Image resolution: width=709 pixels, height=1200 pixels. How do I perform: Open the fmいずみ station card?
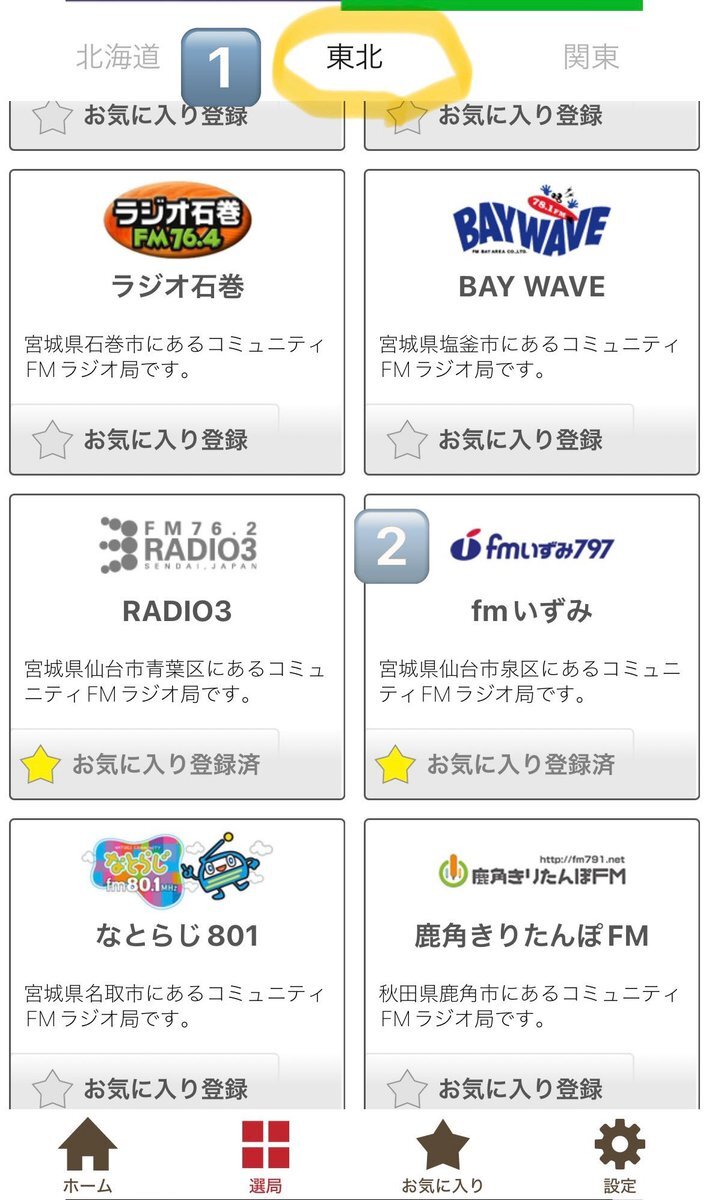point(532,612)
